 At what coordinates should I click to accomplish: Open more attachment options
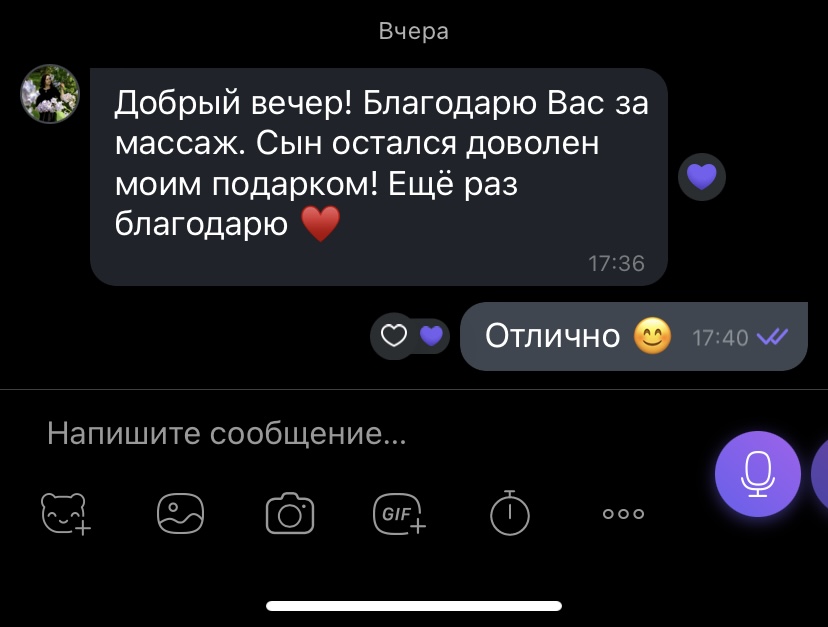(623, 514)
